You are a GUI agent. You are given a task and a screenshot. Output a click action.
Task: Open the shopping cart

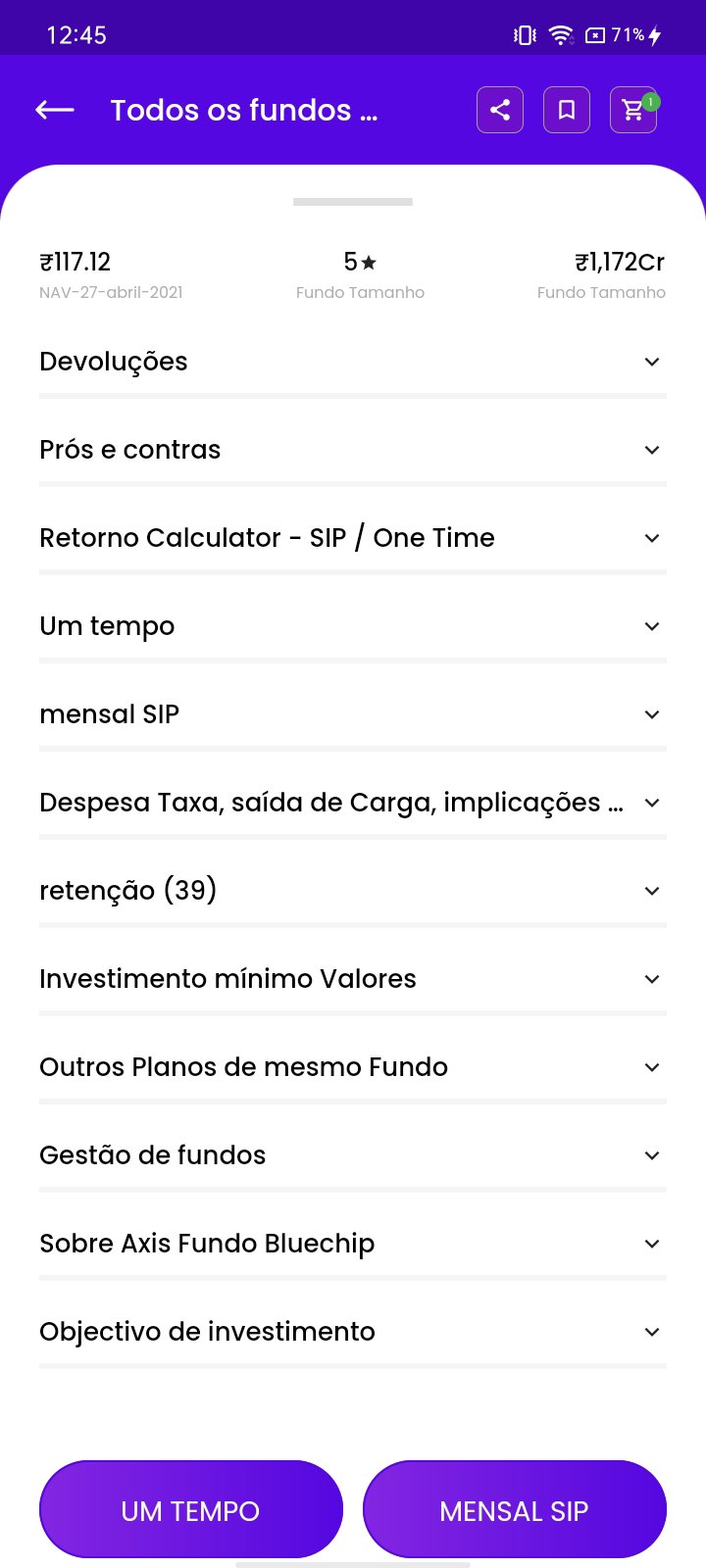pos(633,110)
